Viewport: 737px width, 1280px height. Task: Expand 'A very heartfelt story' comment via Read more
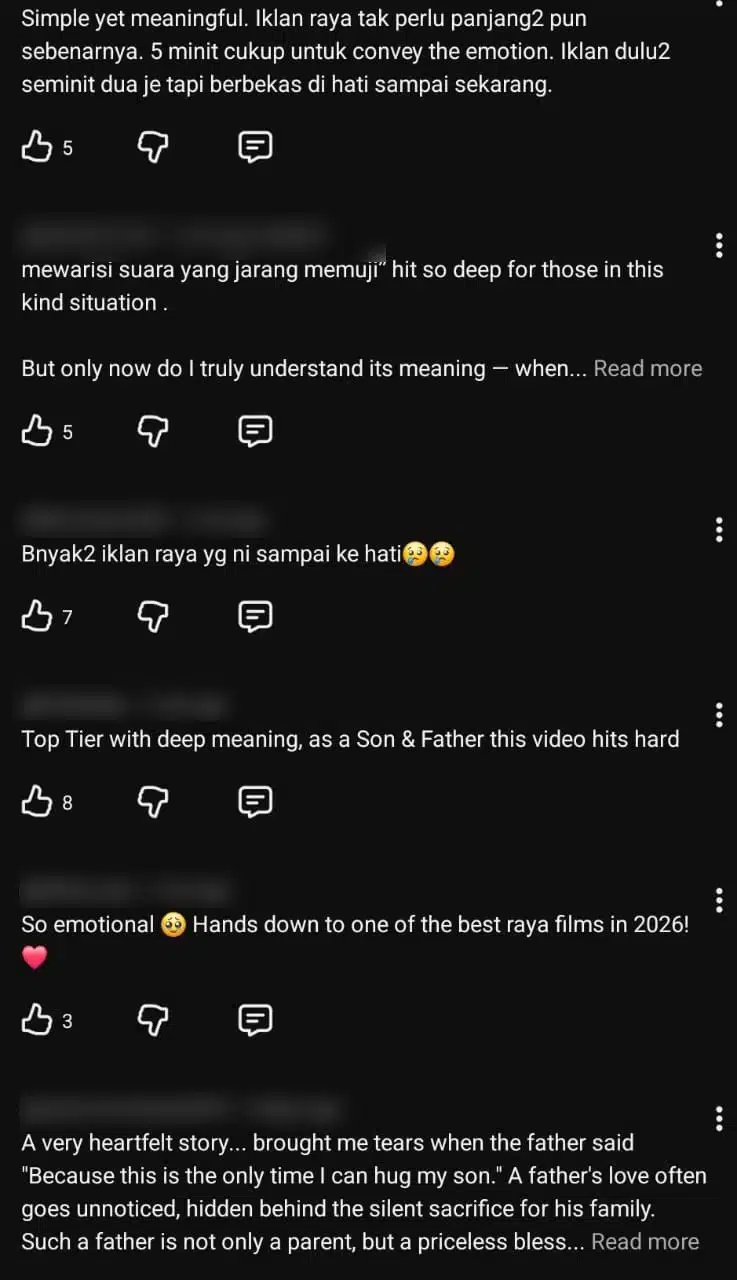coord(645,1242)
